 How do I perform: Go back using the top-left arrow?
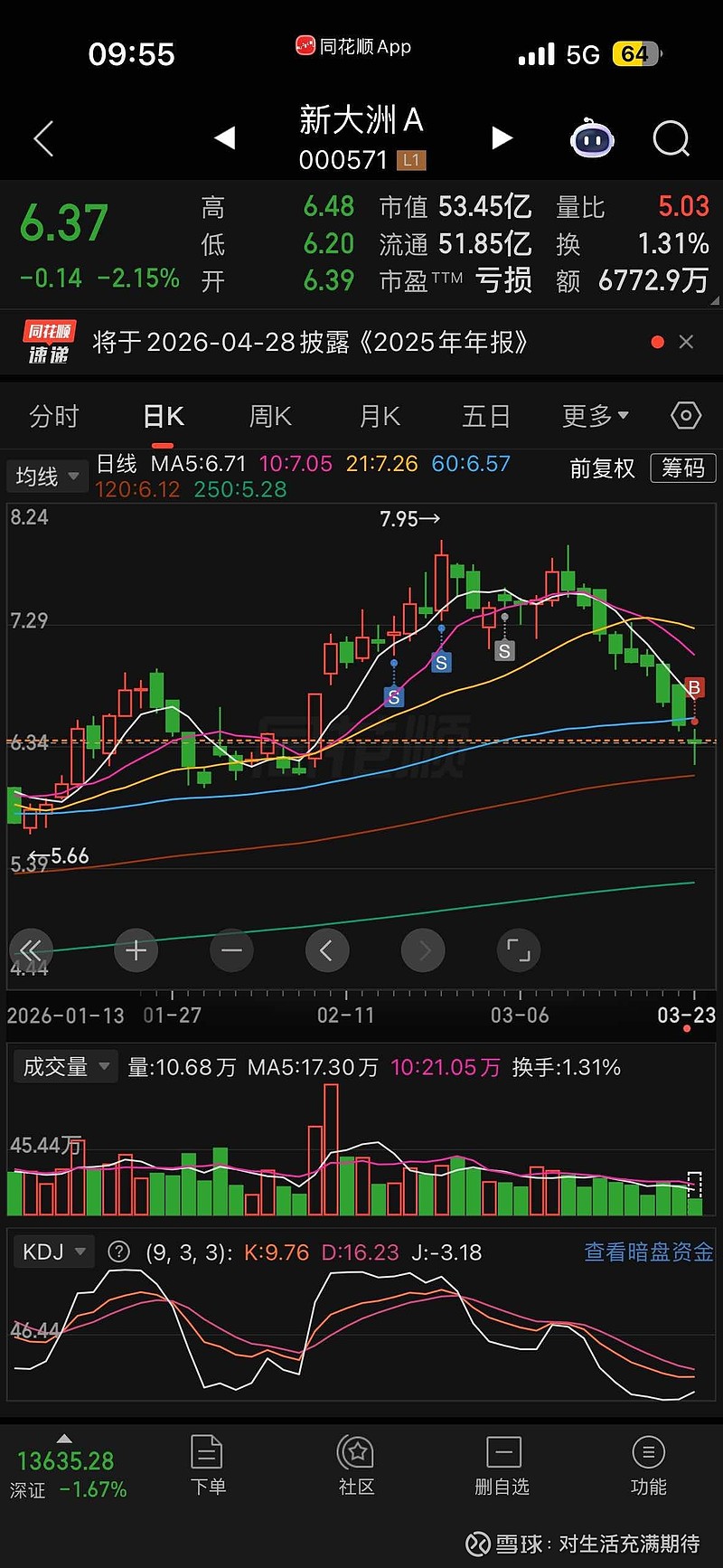click(x=43, y=139)
